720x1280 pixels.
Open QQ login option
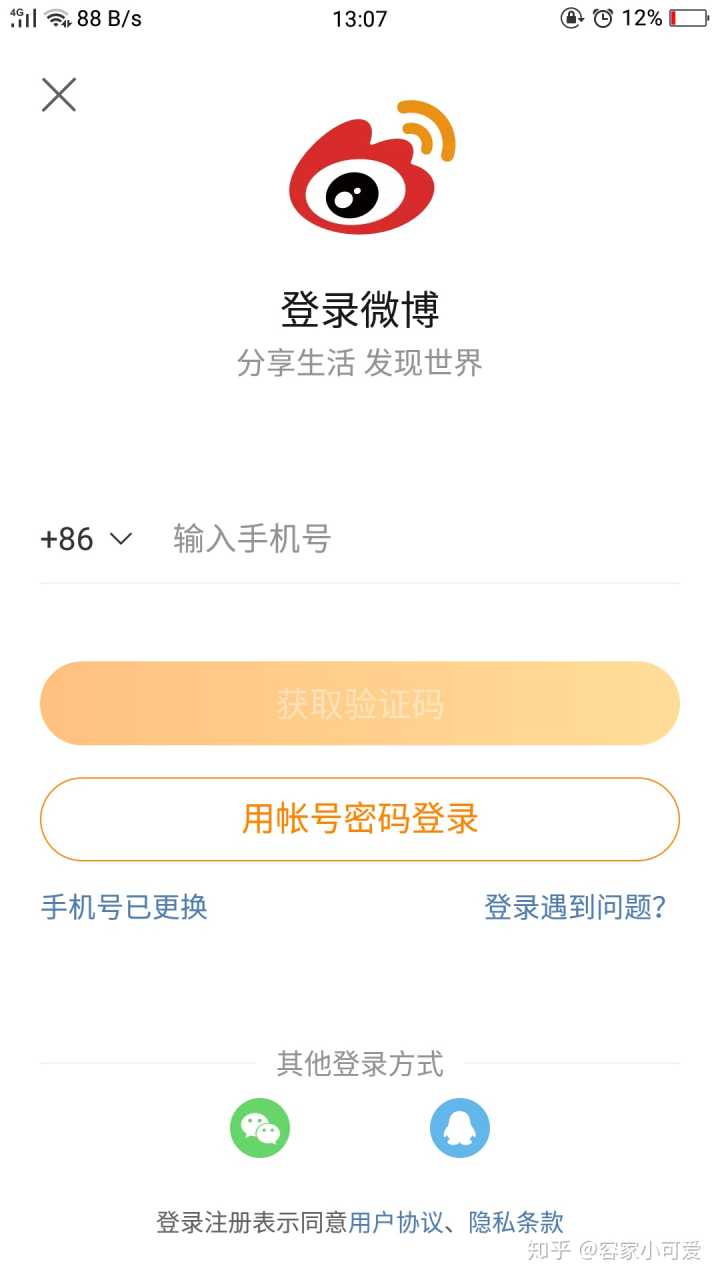click(459, 1128)
